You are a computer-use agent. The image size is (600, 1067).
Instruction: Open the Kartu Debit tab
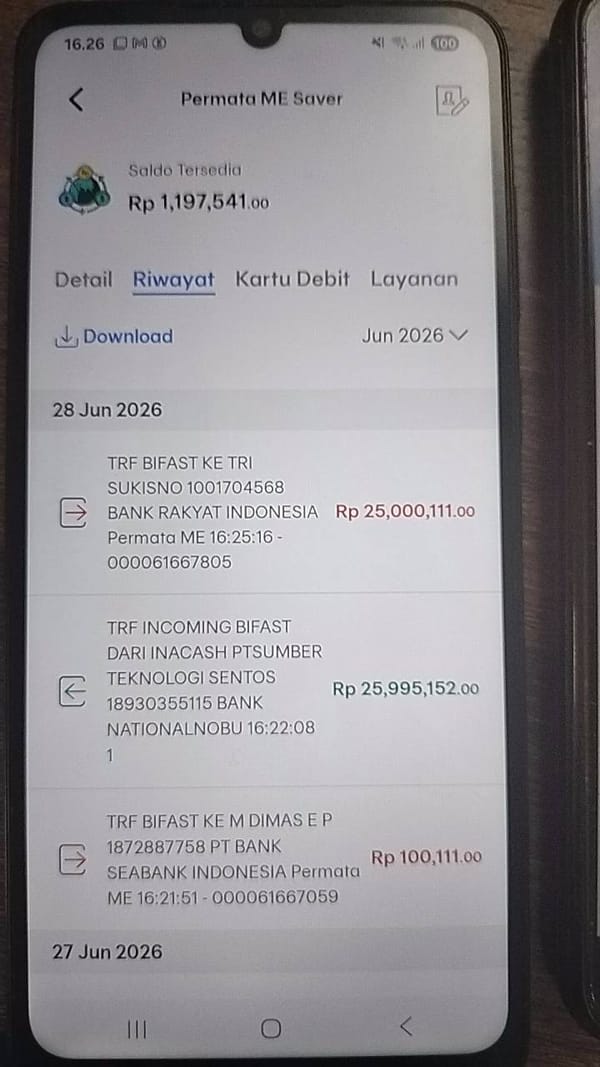293,279
